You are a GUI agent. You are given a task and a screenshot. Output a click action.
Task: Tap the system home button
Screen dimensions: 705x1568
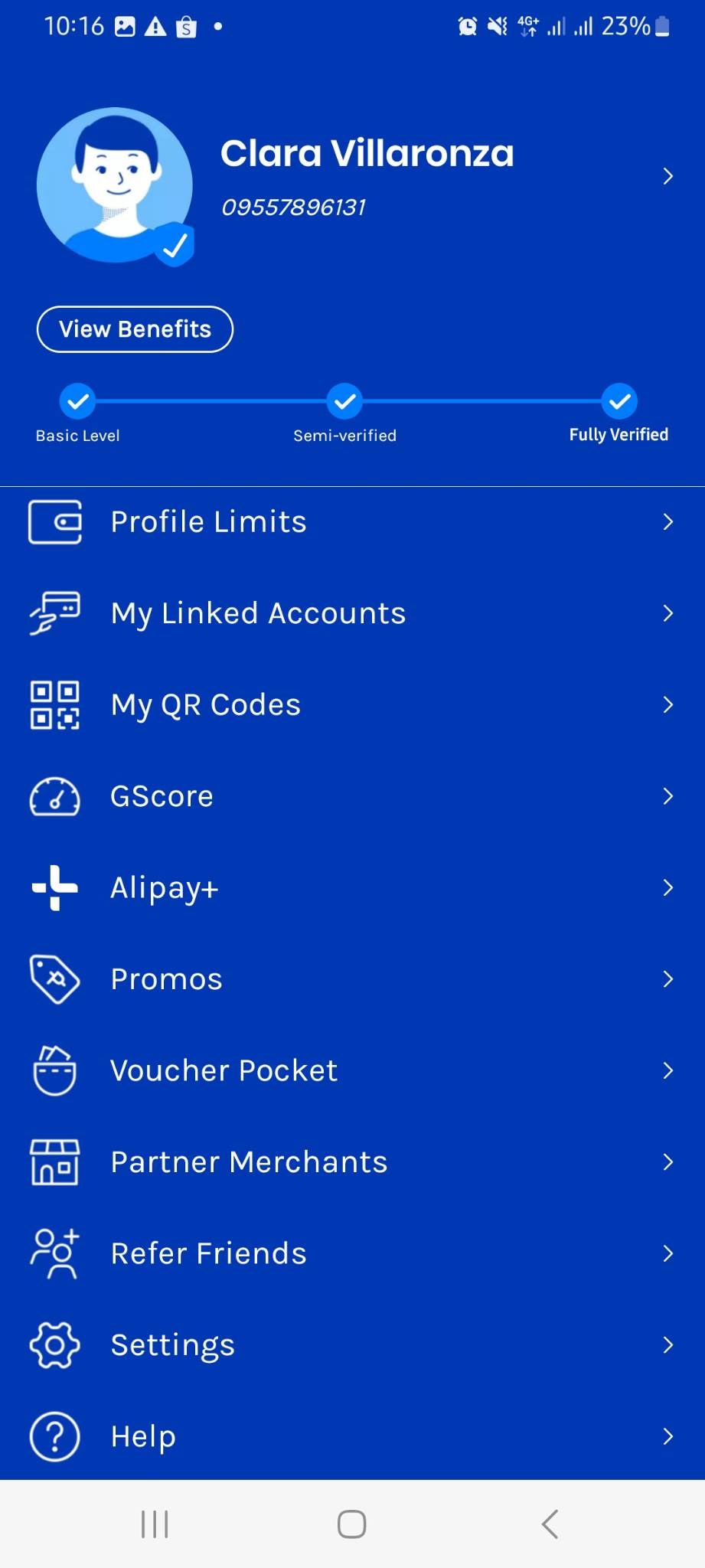click(351, 1524)
